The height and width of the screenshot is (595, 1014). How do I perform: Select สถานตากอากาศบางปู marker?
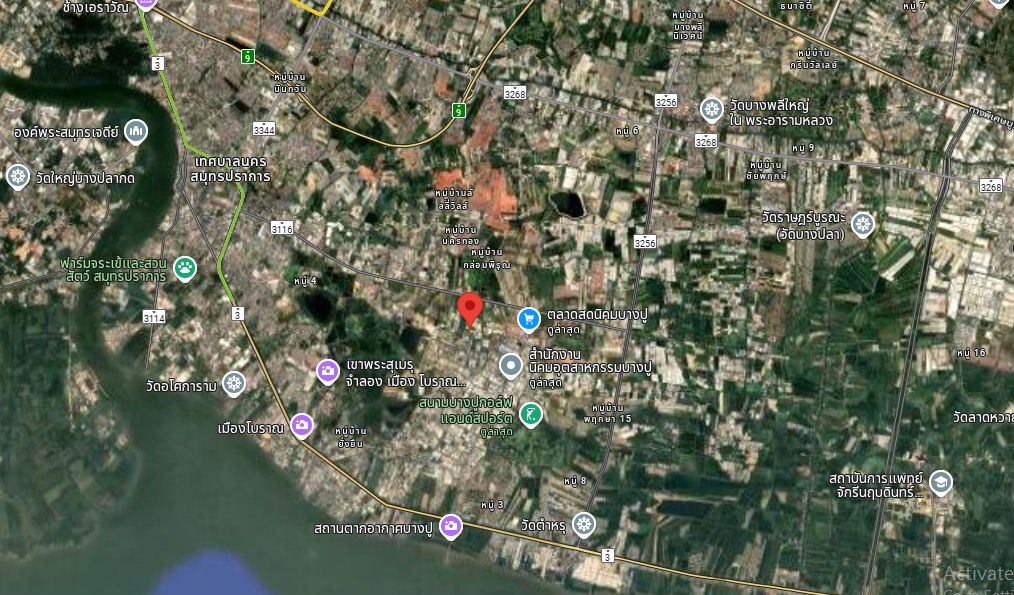click(x=450, y=525)
